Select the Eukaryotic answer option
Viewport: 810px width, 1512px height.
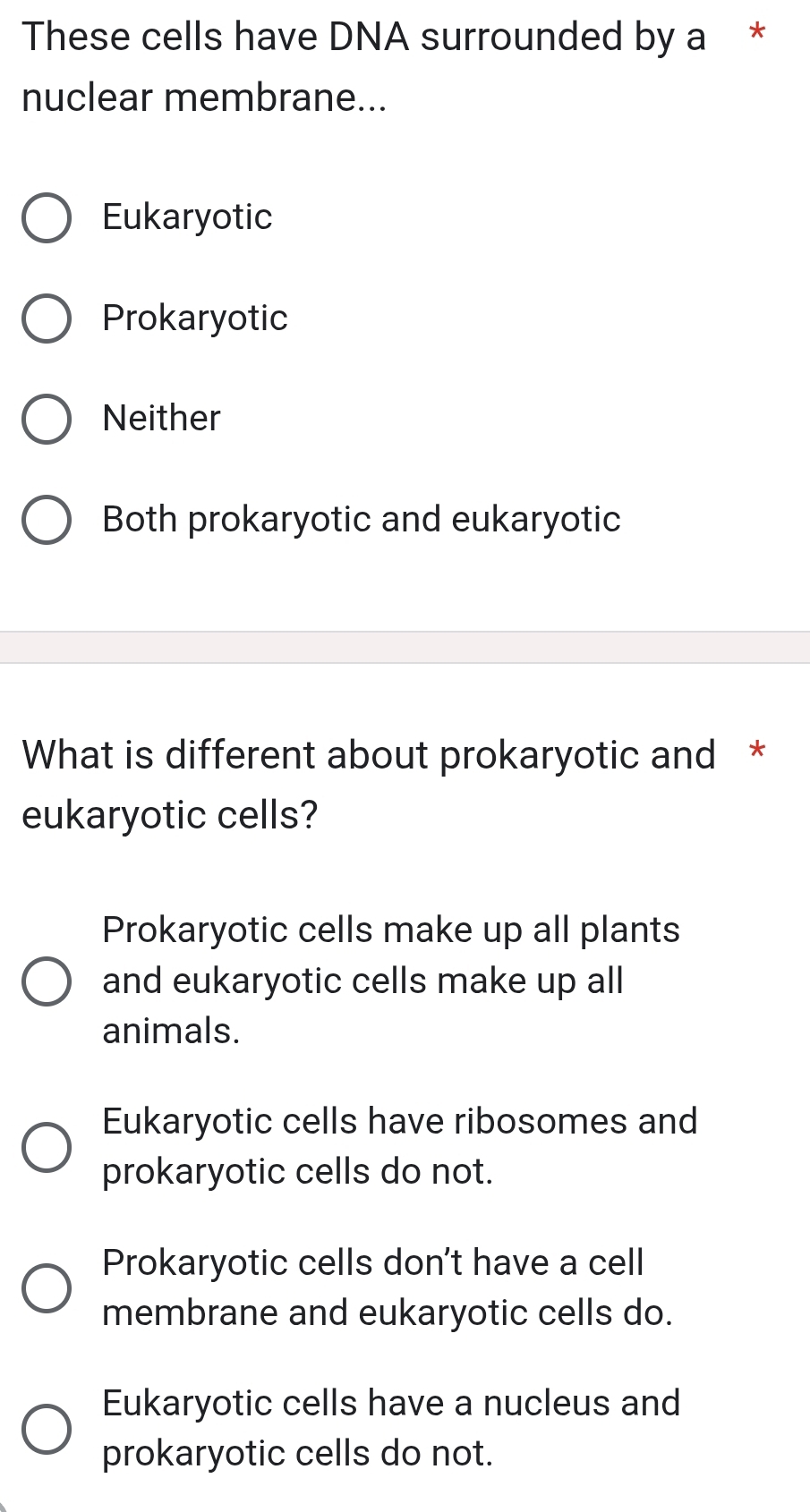point(47,218)
